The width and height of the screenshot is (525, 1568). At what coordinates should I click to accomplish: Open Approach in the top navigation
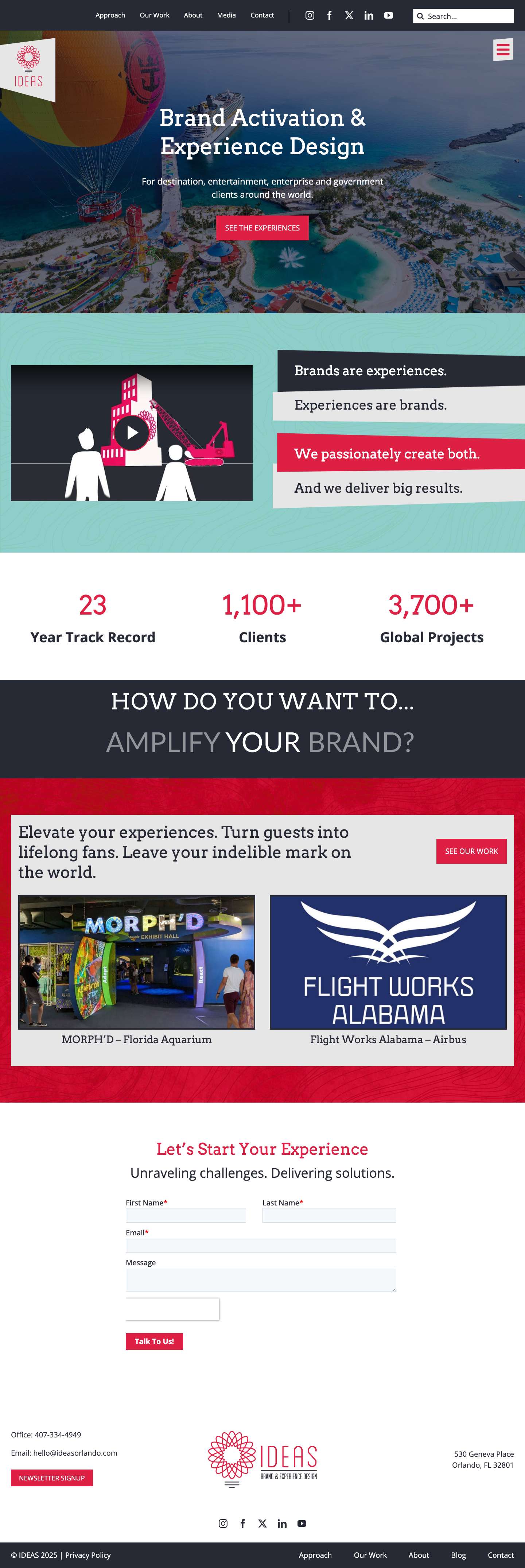(110, 15)
